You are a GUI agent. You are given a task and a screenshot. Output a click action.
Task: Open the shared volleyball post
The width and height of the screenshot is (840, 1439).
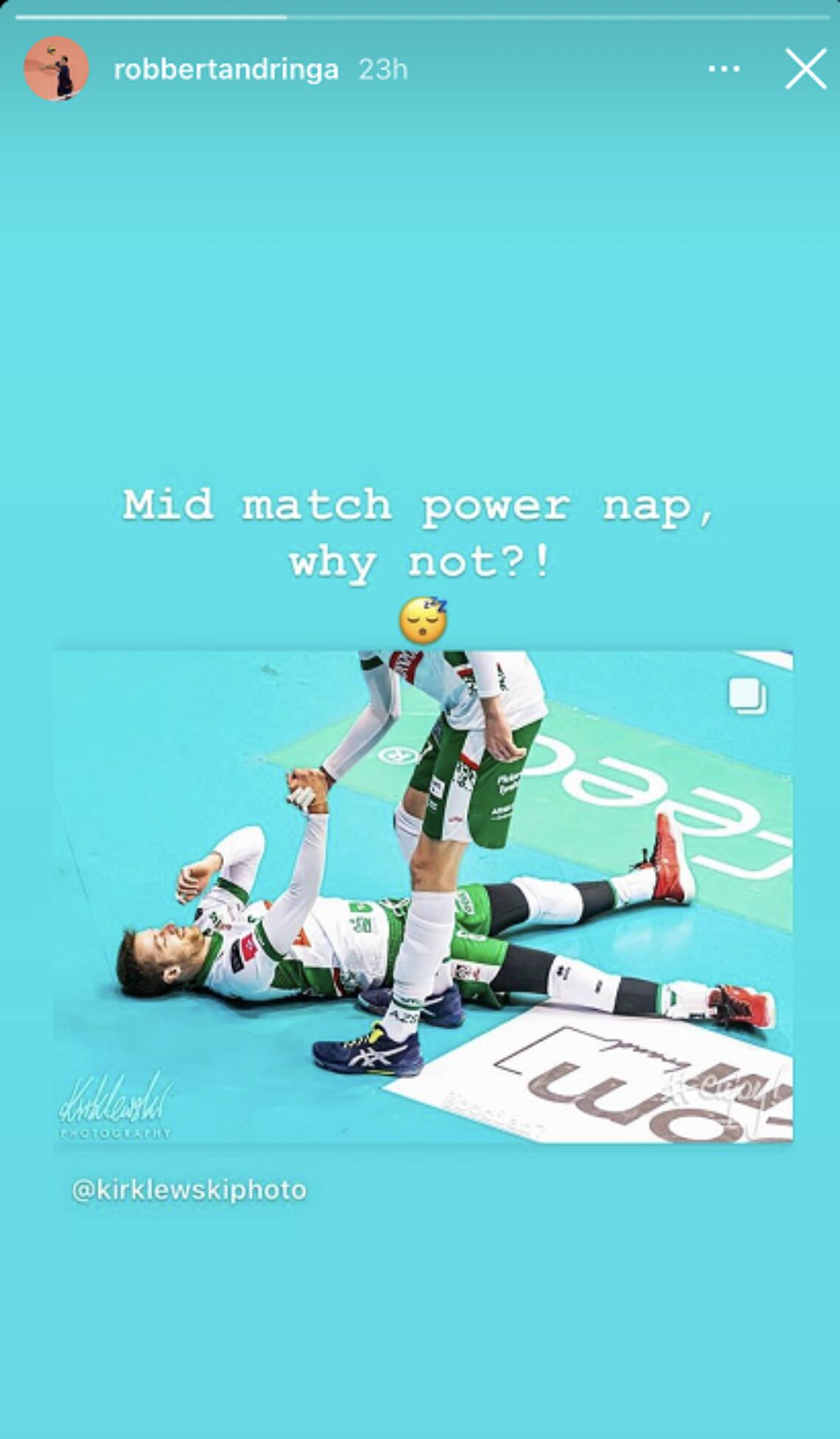[423, 896]
